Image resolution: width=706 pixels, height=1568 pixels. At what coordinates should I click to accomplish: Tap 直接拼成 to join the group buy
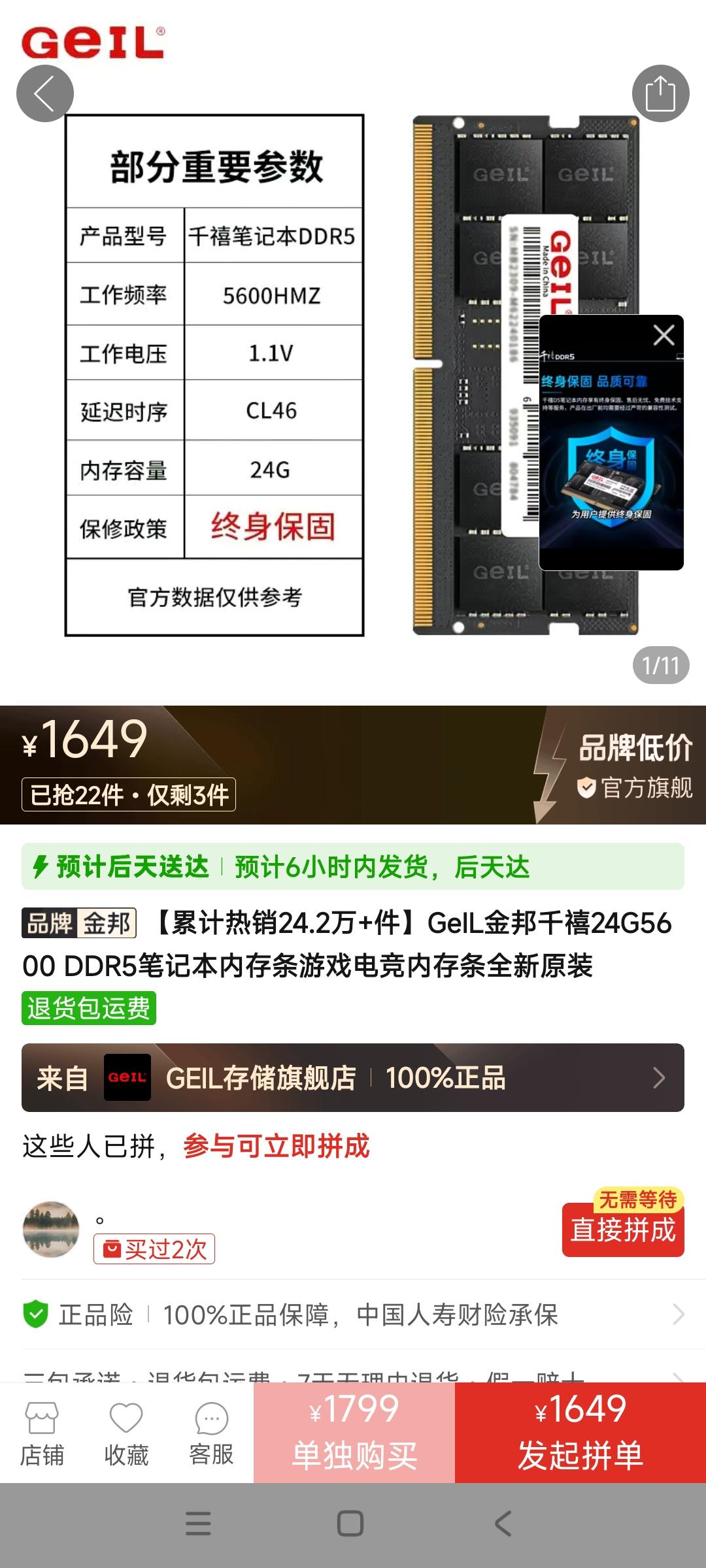pos(622,1230)
